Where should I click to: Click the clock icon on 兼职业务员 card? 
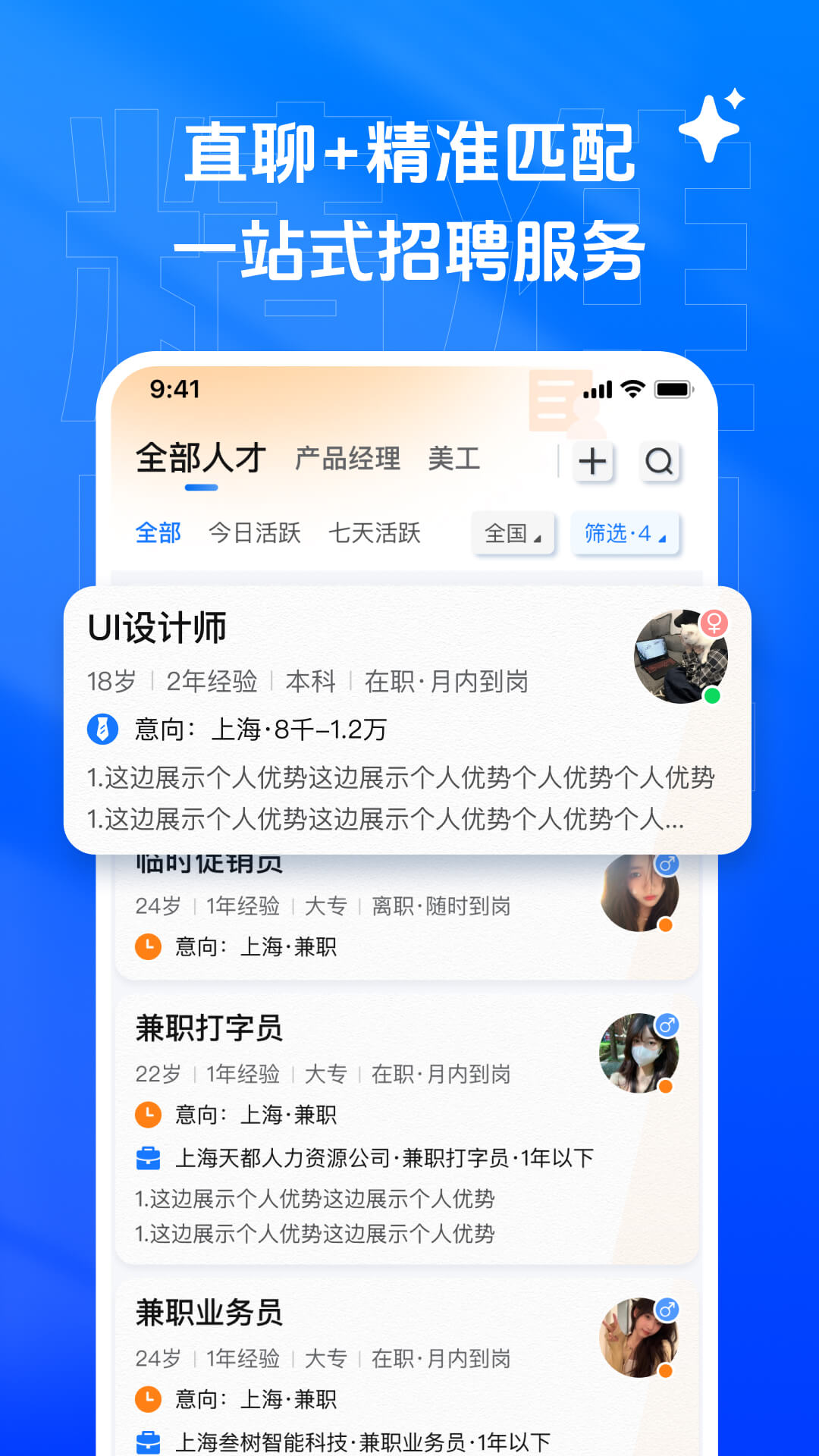point(149,1398)
